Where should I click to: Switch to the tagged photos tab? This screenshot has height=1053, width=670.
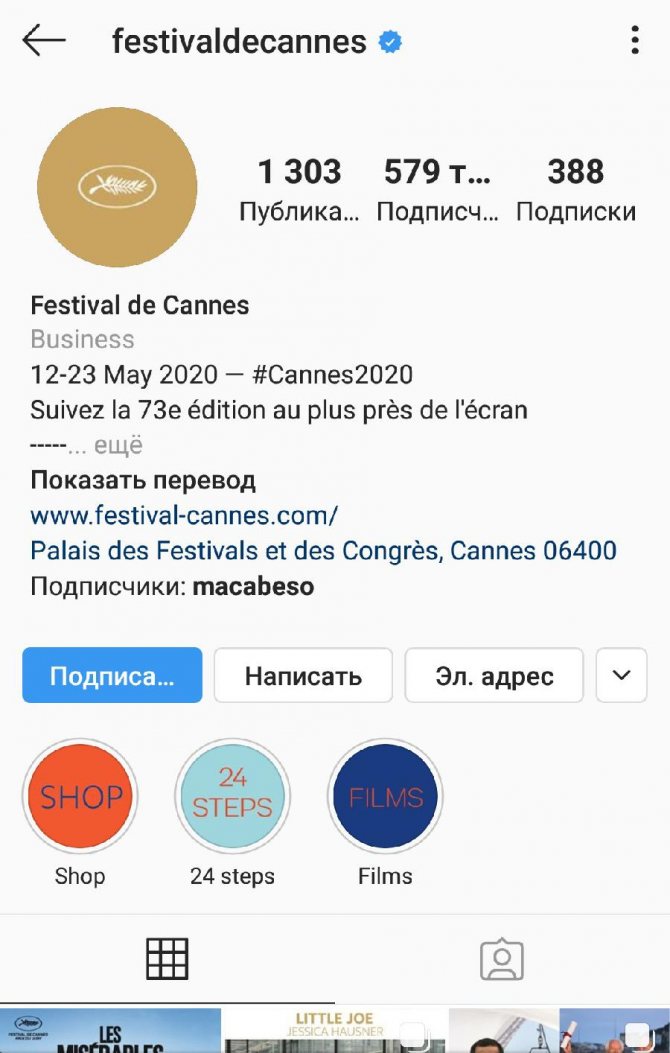click(x=502, y=960)
